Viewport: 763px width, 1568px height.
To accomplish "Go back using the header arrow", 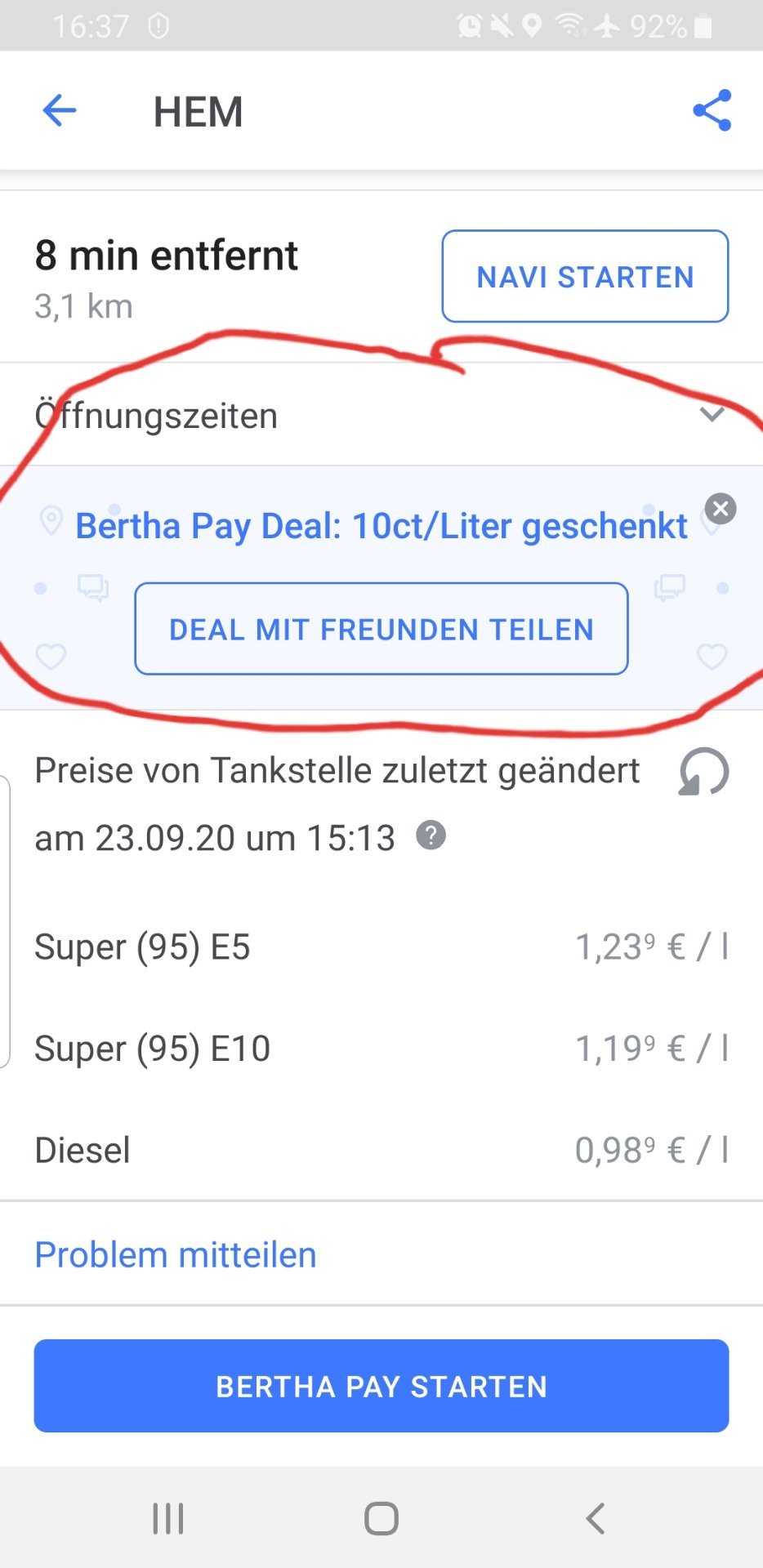I will 59,110.
